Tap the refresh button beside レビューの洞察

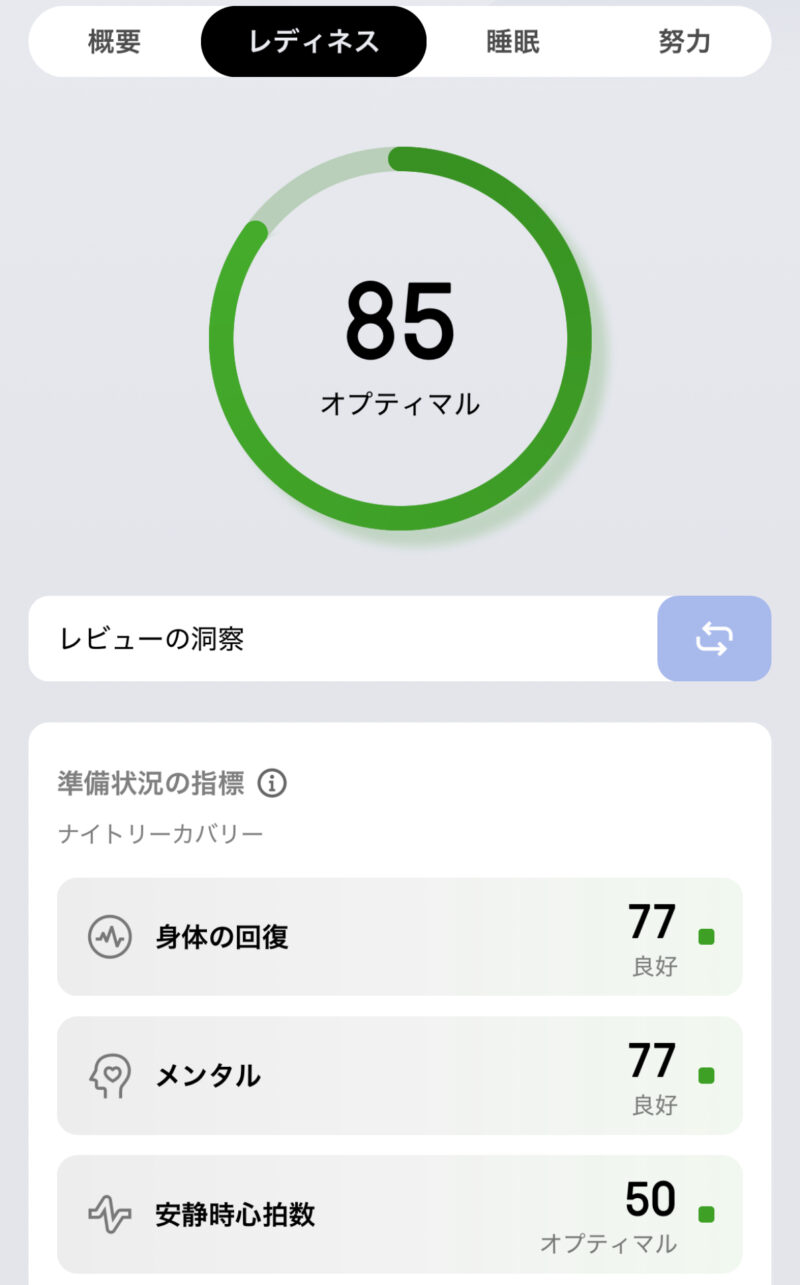pyautogui.click(x=714, y=639)
